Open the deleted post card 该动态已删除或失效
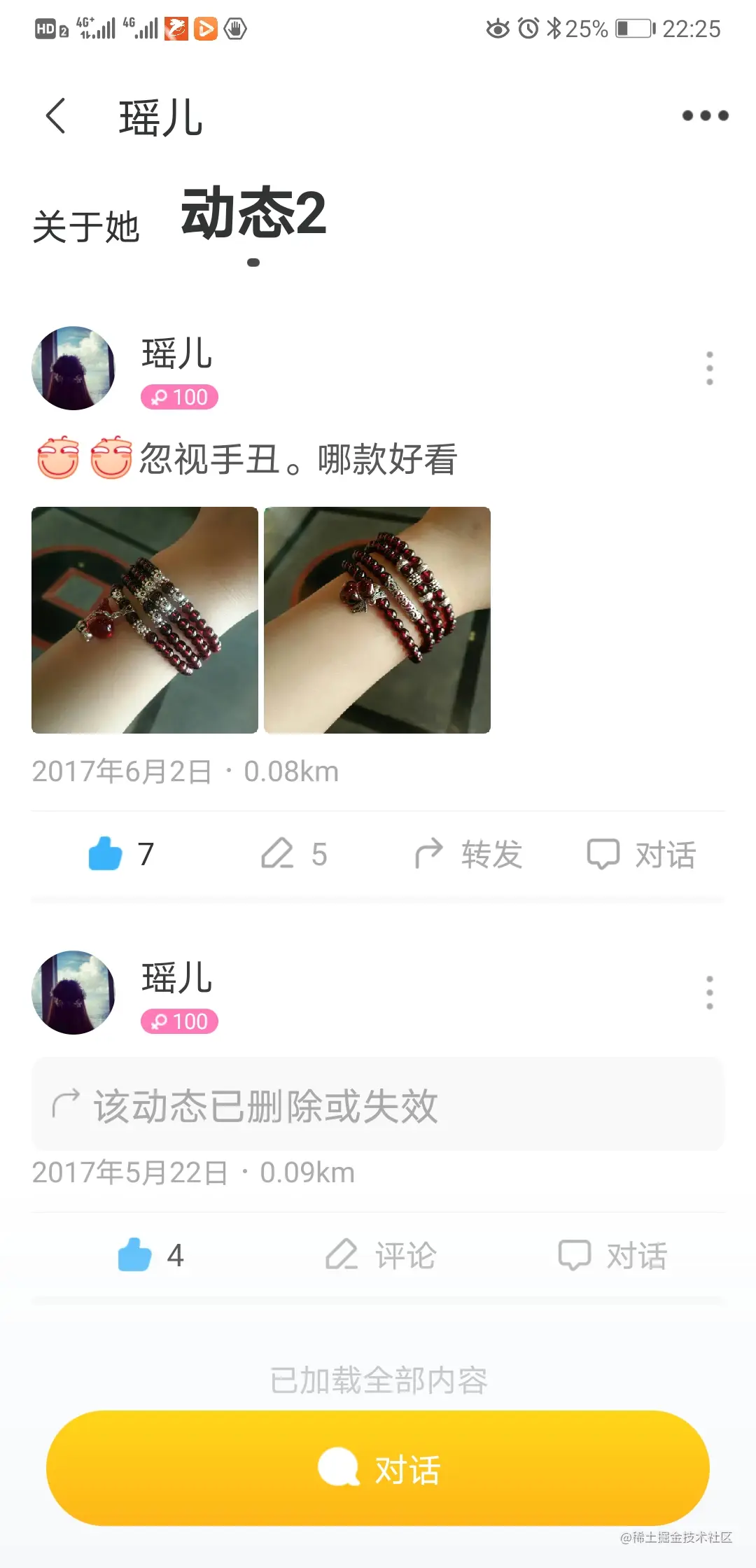The width and height of the screenshot is (756, 1568). pyautogui.click(x=377, y=1105)
